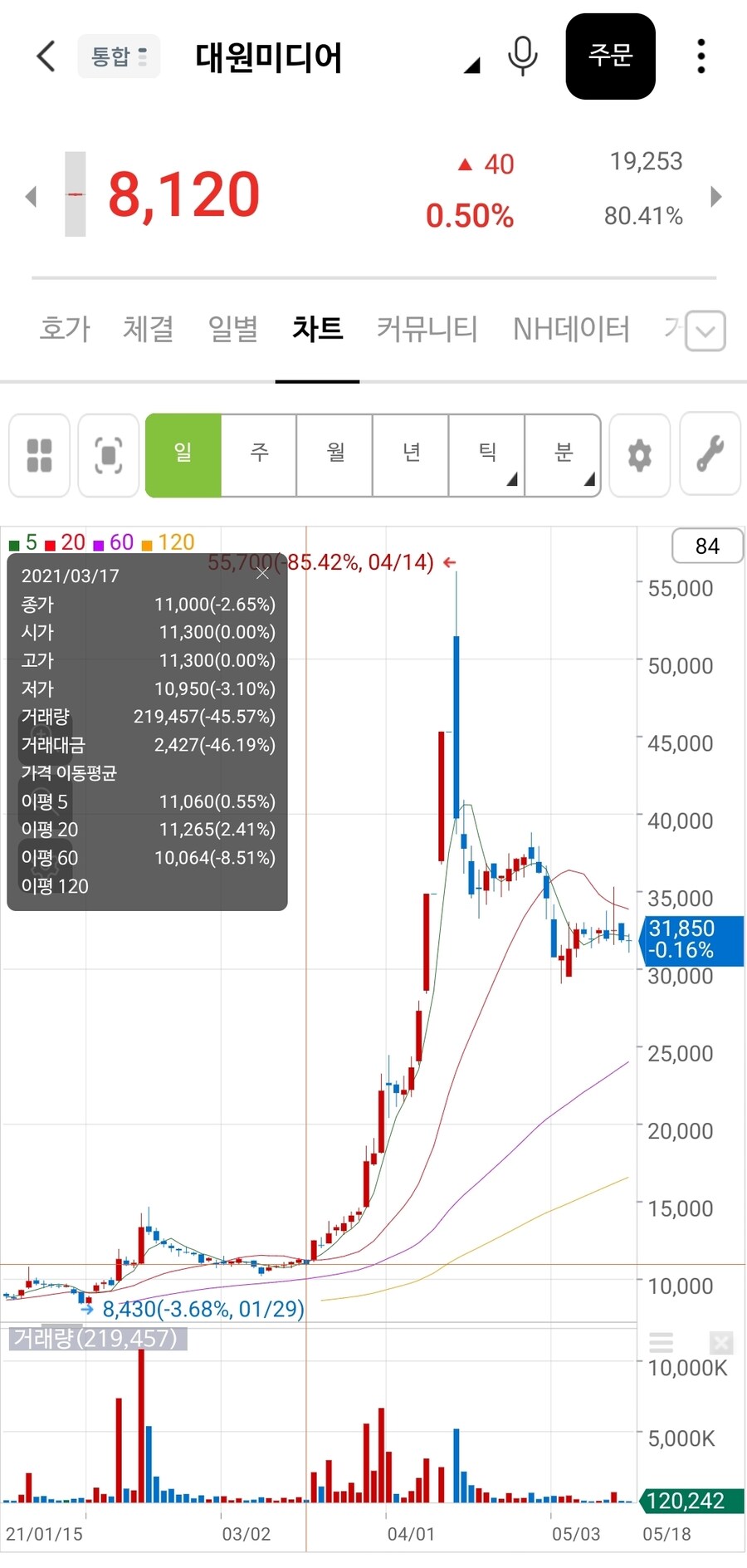The height and width of the screenshot is (1568, 747).
Task: Expand the full tab list chevron
Action: [705, 331]
